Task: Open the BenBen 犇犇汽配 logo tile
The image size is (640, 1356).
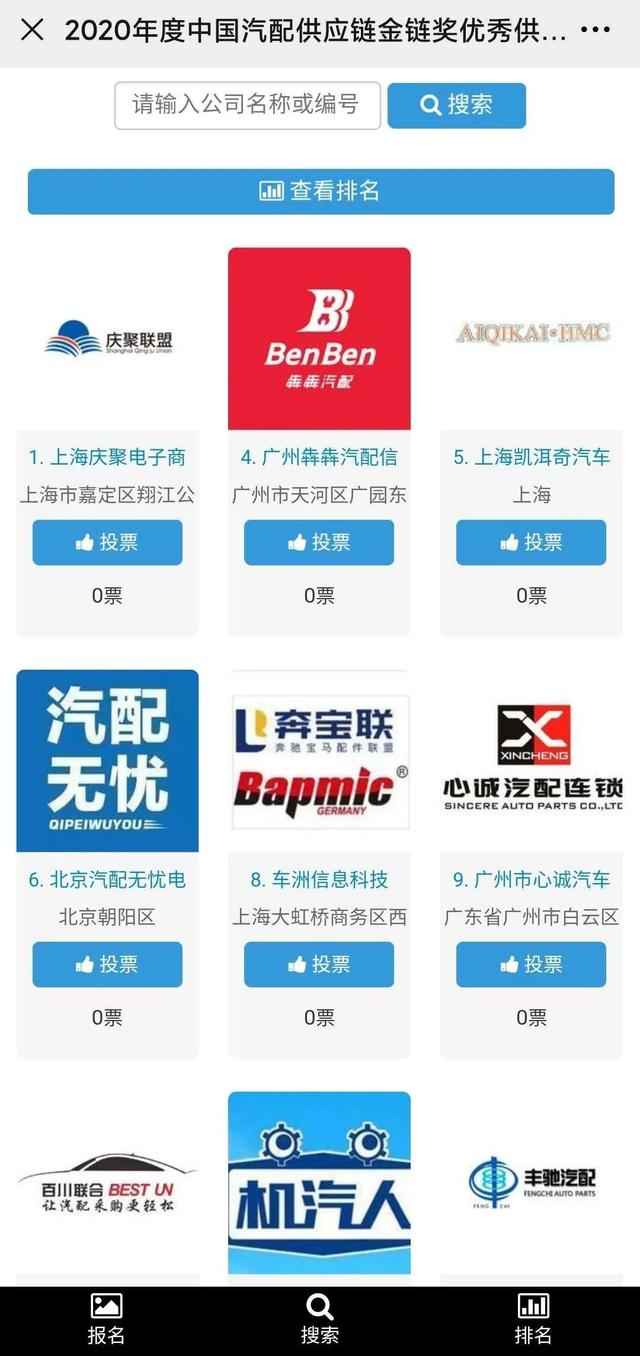Action: [319, 339]
